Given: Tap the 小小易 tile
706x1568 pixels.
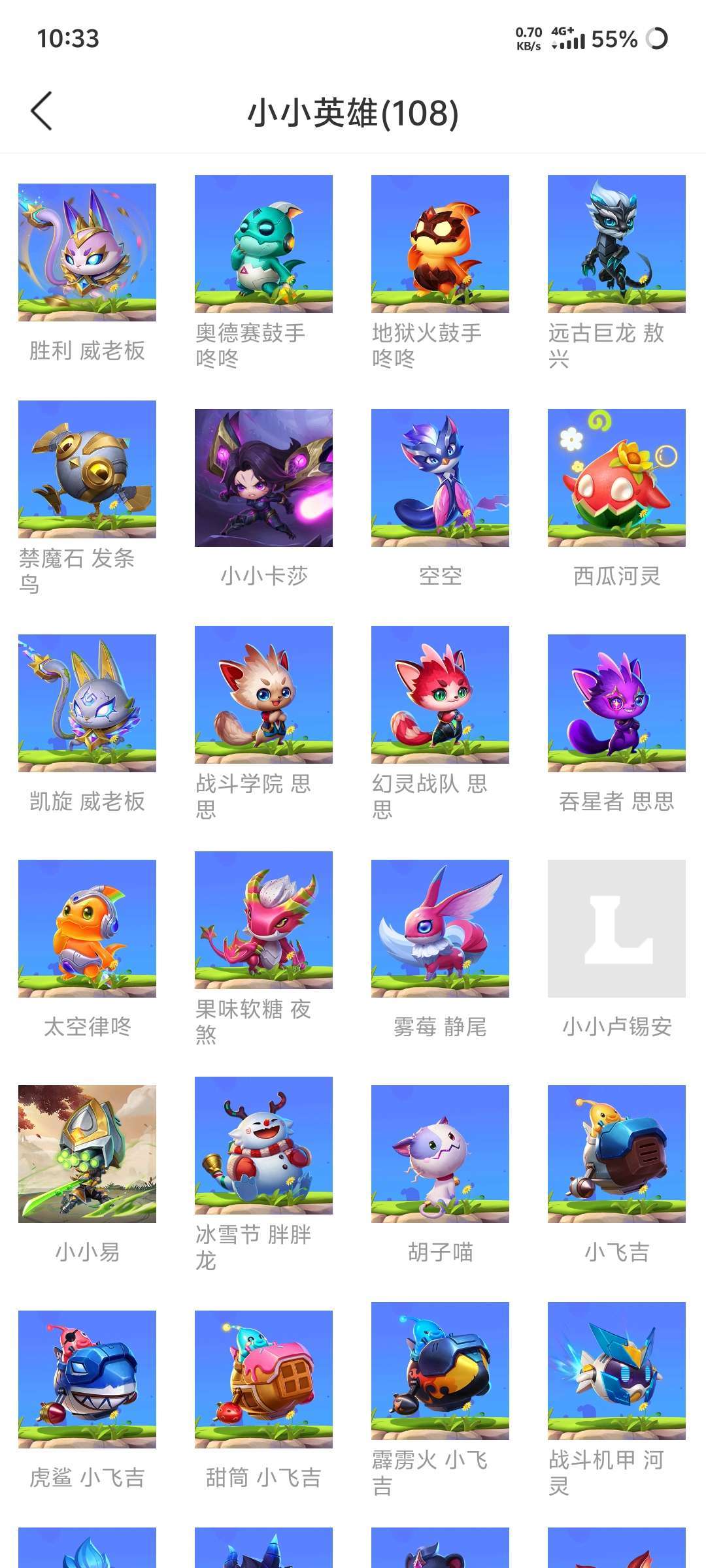Looking at the screenshot, I should [87, 1154].
